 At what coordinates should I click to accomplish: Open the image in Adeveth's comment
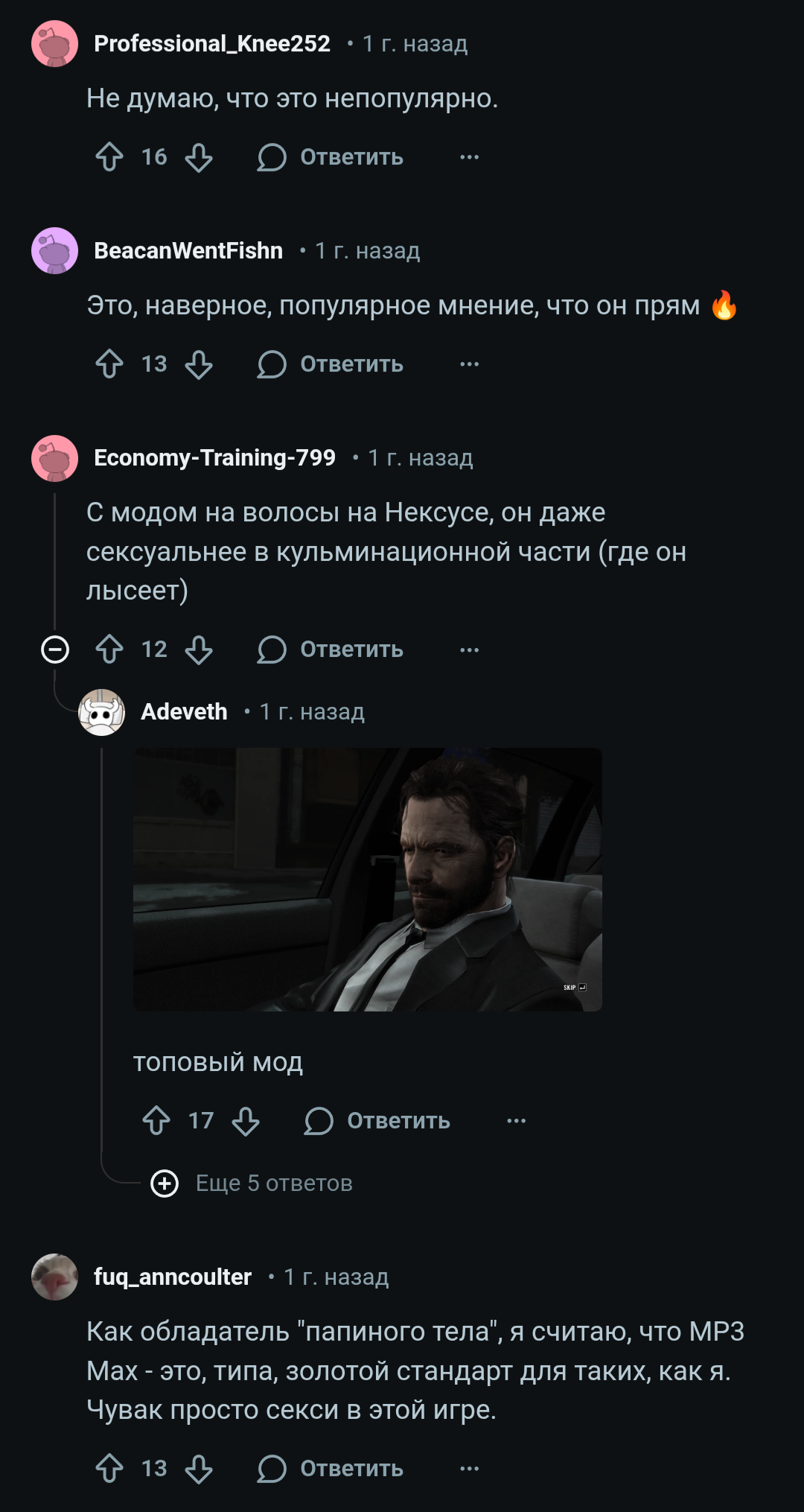point(368,880)
